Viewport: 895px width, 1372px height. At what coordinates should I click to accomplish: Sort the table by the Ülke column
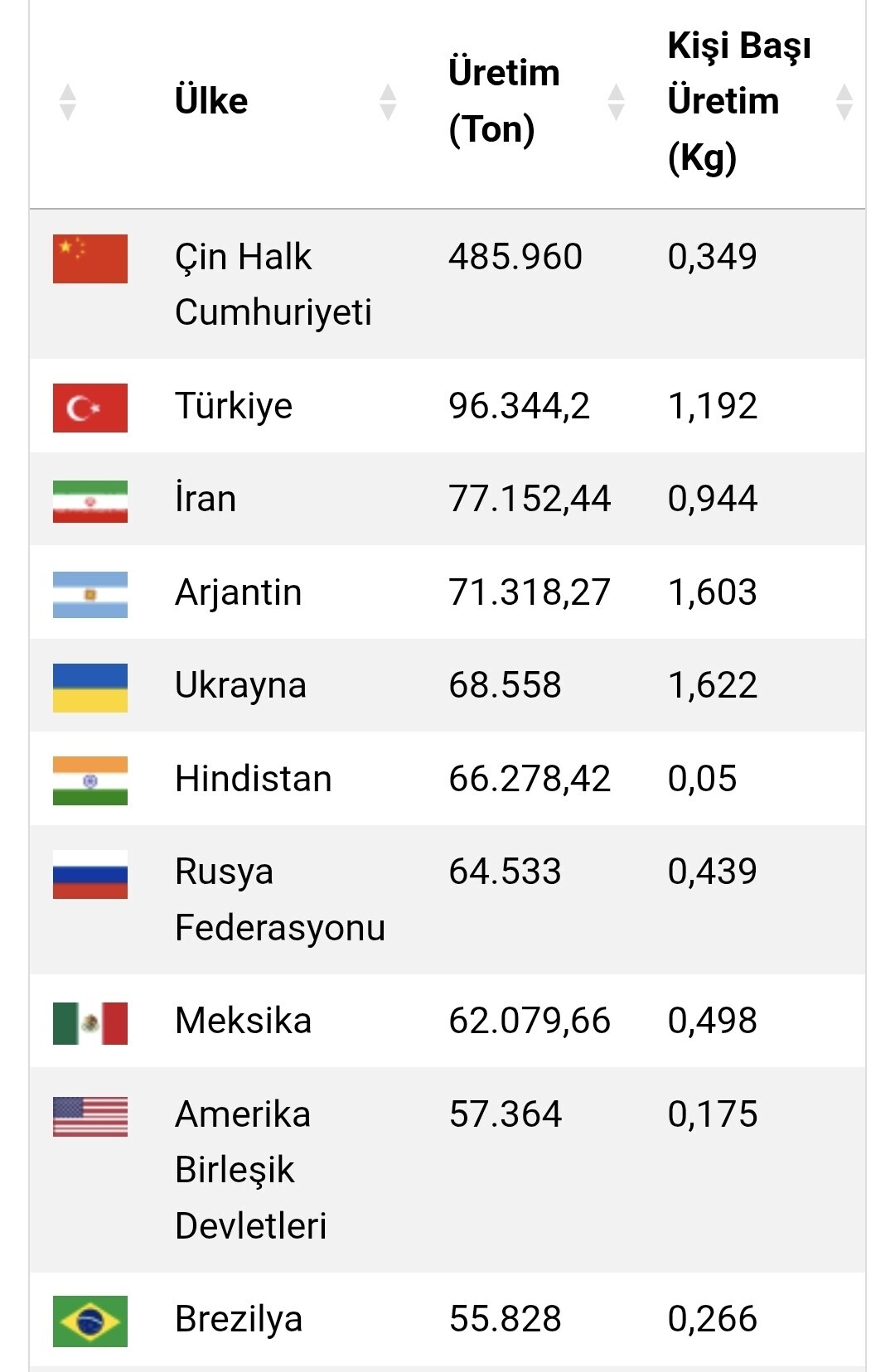[387, 102]
